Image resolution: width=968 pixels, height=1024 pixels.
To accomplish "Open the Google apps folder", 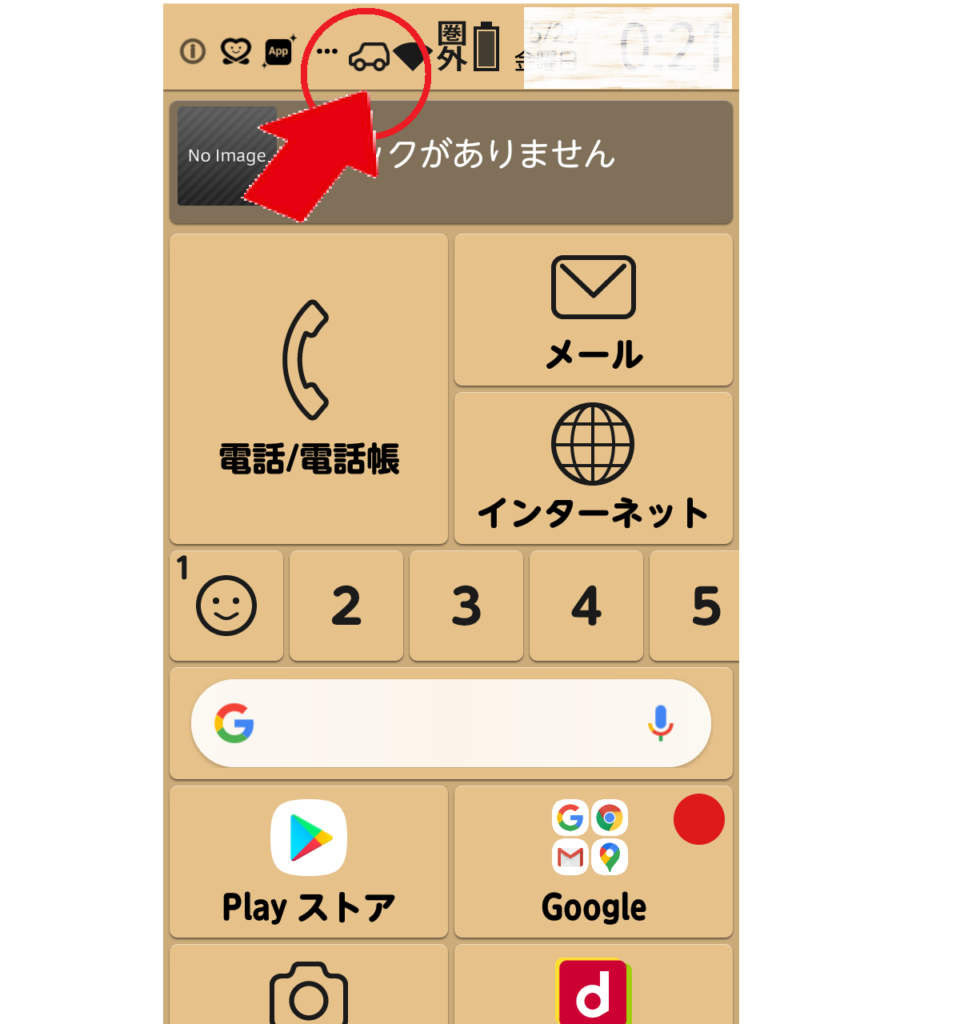I will coord(593,861).
